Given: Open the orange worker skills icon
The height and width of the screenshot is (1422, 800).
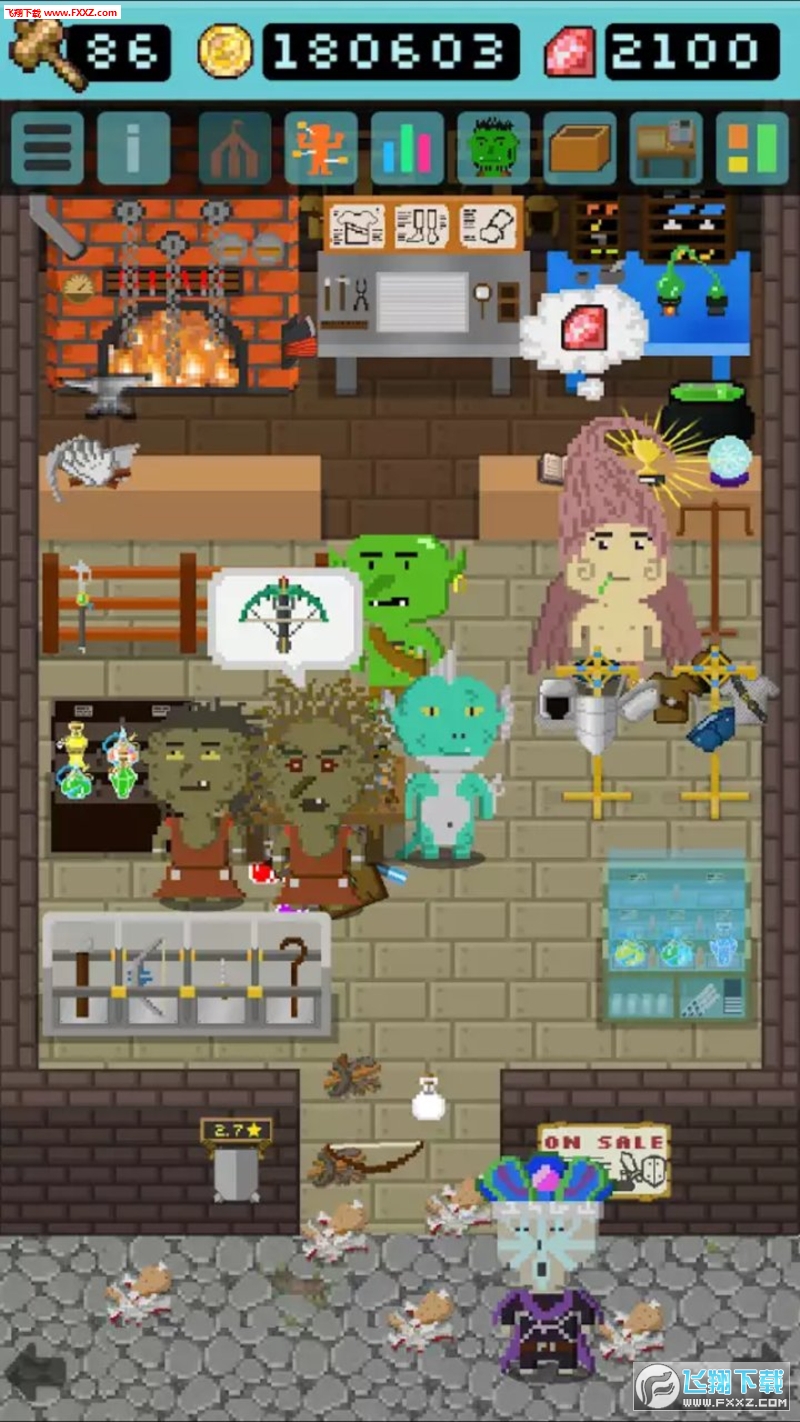Looking at the screenshot, I should (x=320, y=148).
